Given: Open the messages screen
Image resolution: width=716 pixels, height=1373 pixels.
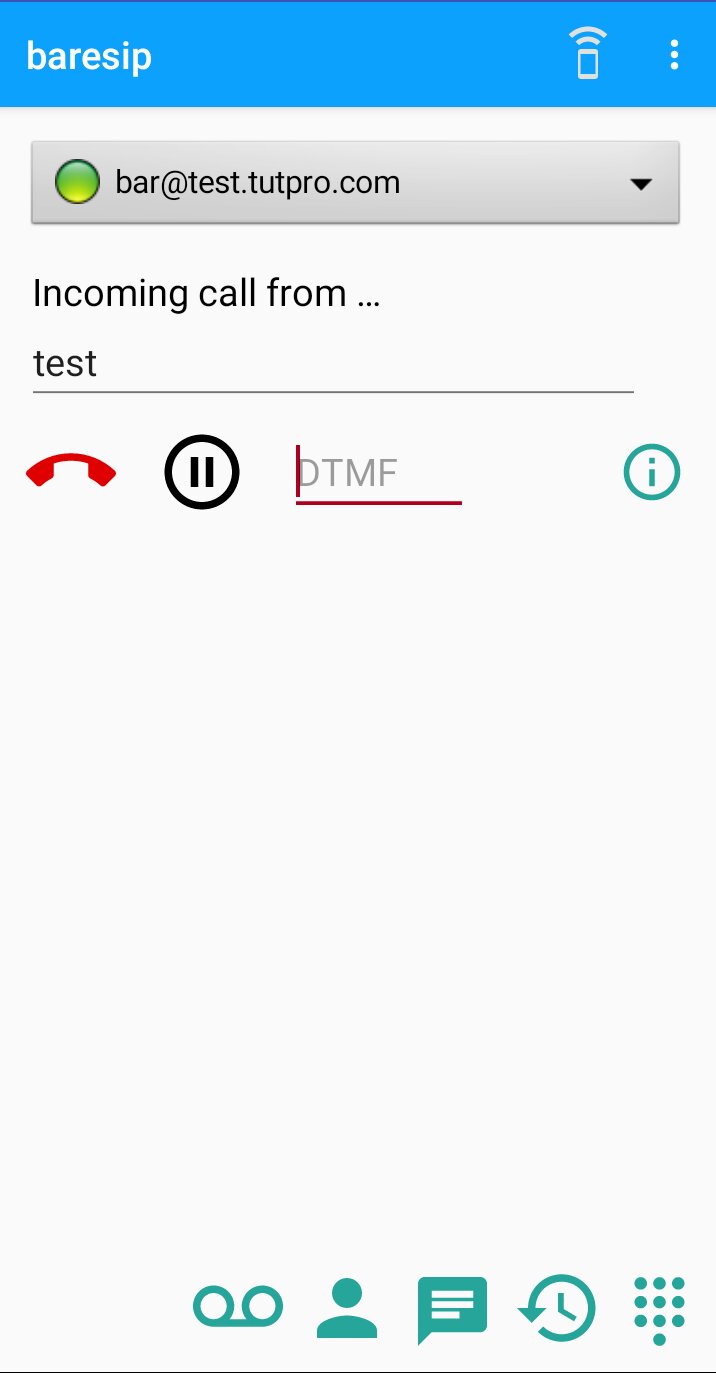Looking at the screenshot, I should 452,1309.
